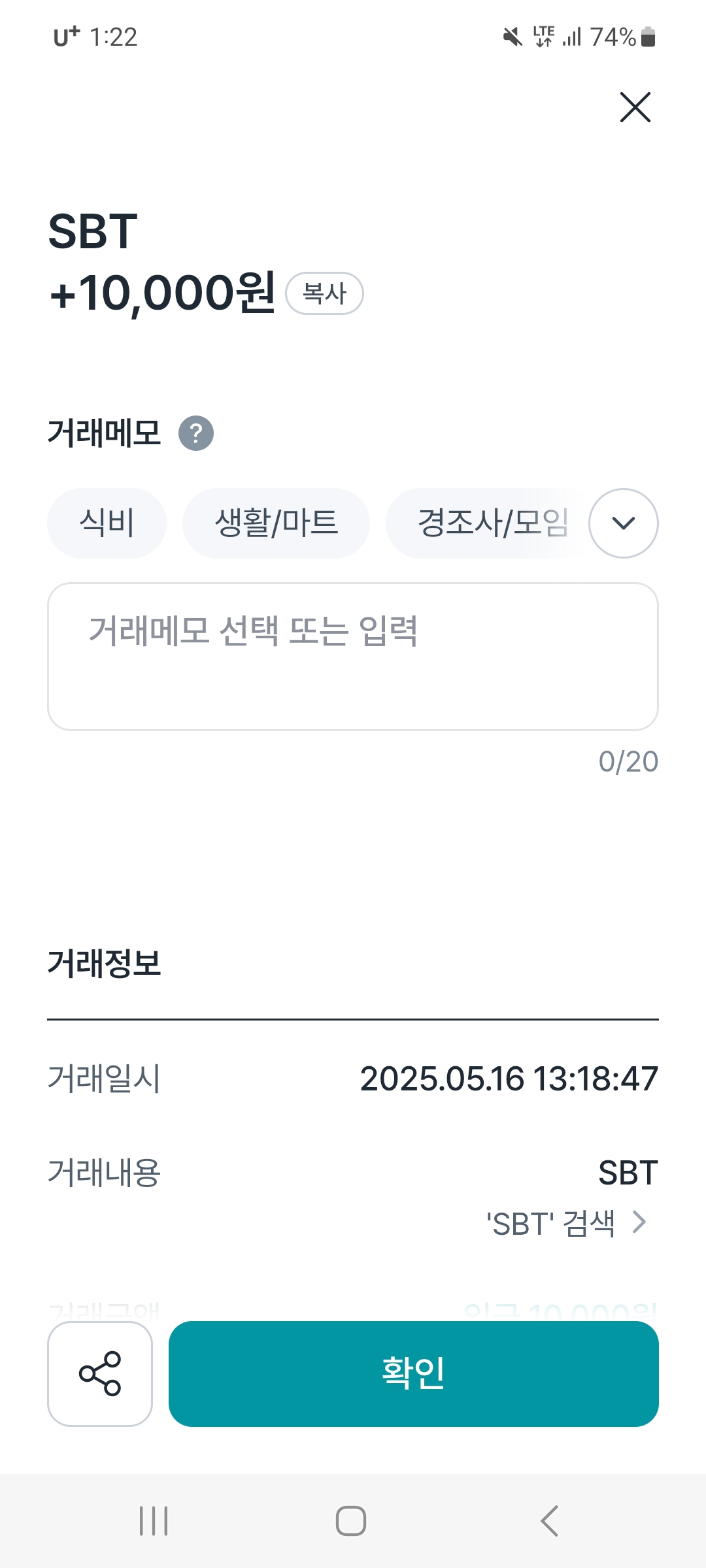Select the 생활/마트 memo chip
This screenshot has width=706, height=1568.
pos(276,523)
